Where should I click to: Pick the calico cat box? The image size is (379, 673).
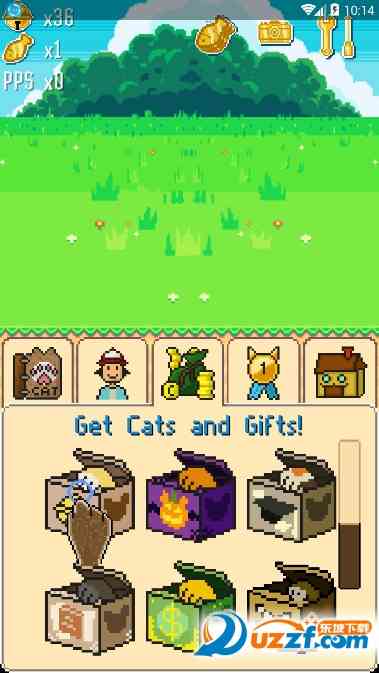coord(291,495)
